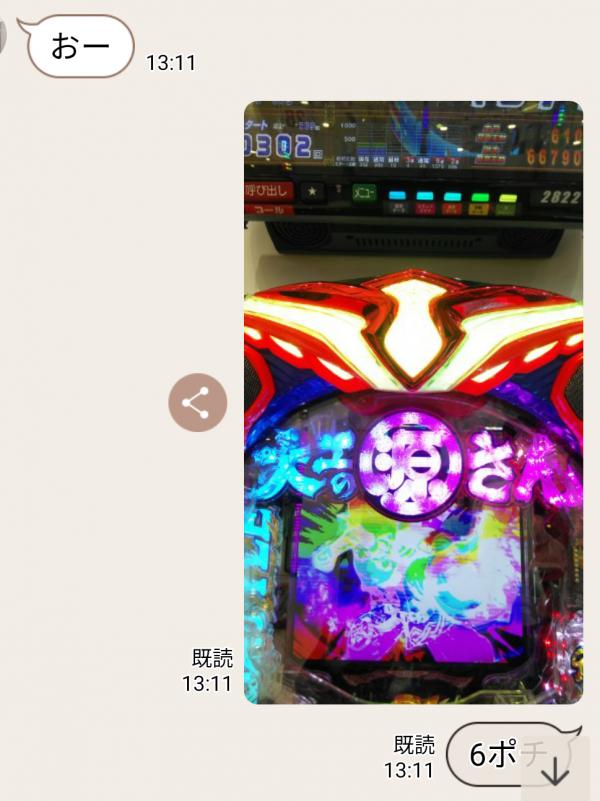The width and height of the screenshot is (600, 801).
Task: Jump to latest messages with down arrow
Action: coord(555,770)
